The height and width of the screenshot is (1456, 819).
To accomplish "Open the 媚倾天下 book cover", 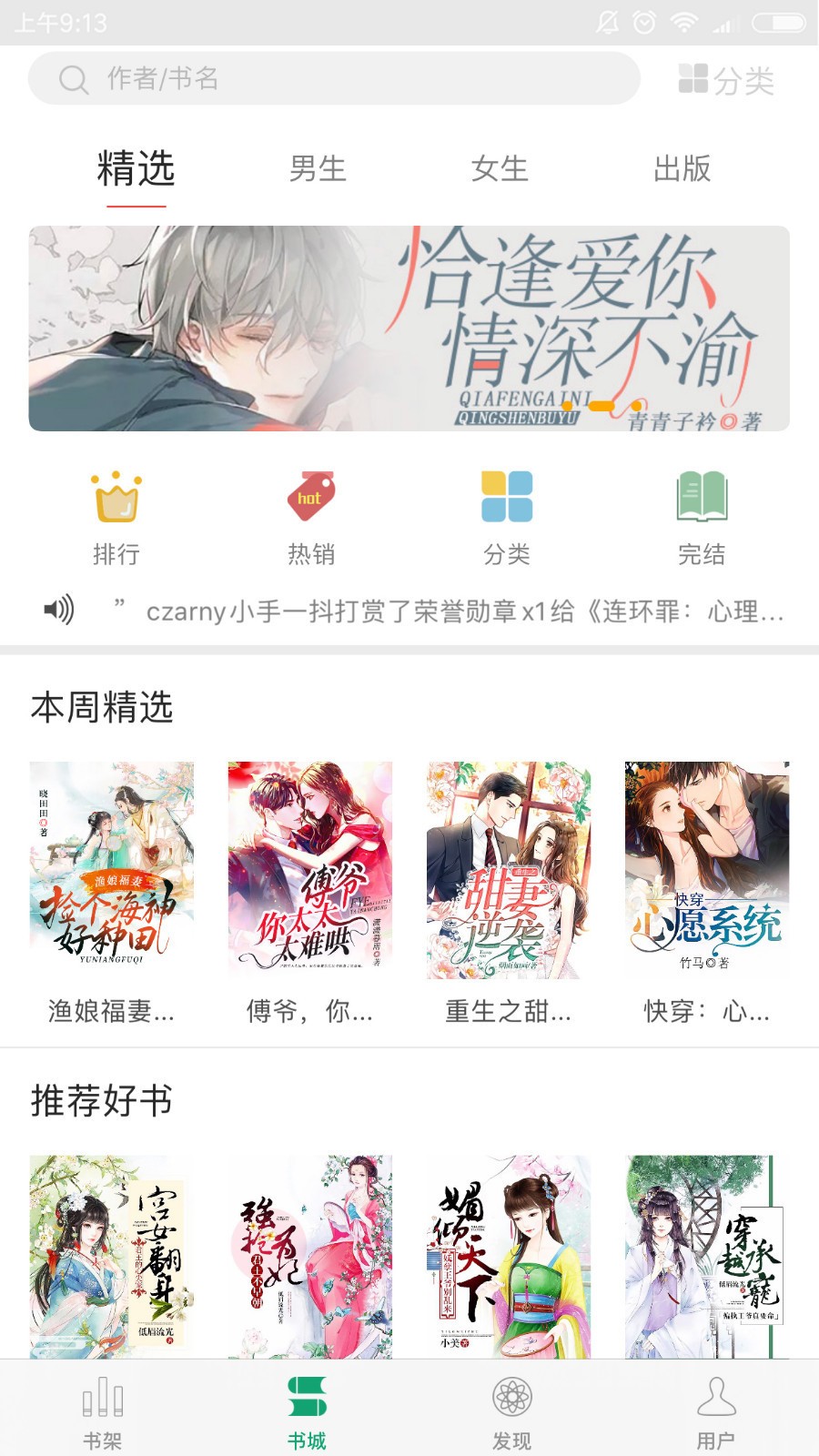I will 509,1256.
